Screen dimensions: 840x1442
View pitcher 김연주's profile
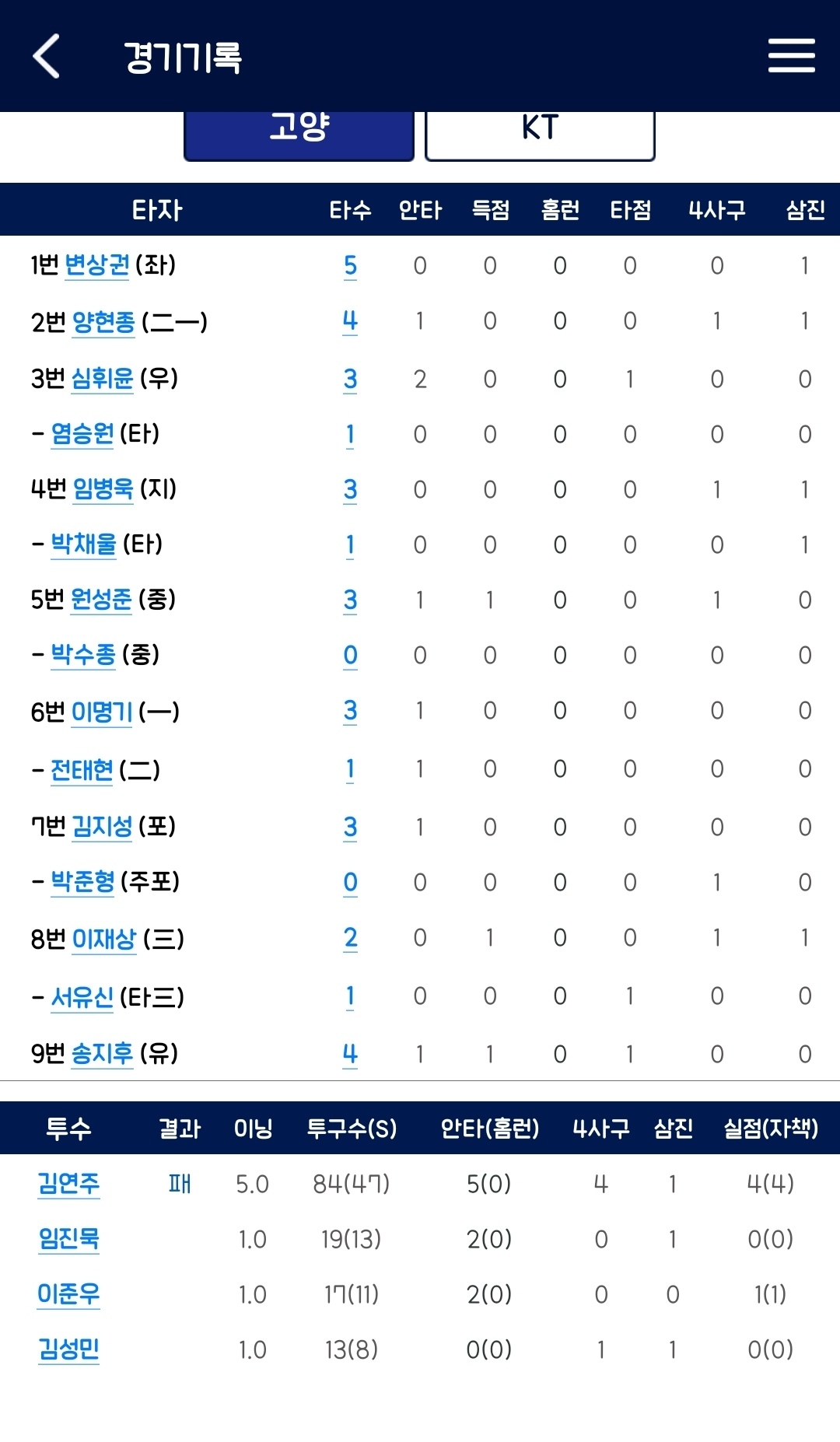click(68, 1184)
